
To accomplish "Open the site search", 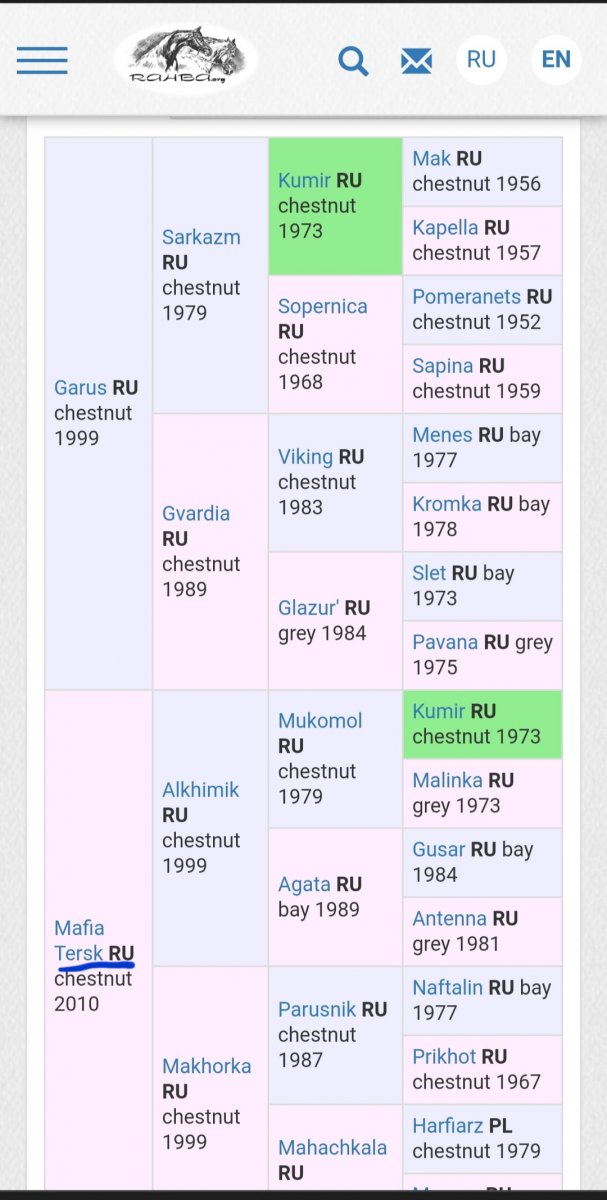I will (x=353, y=60).
